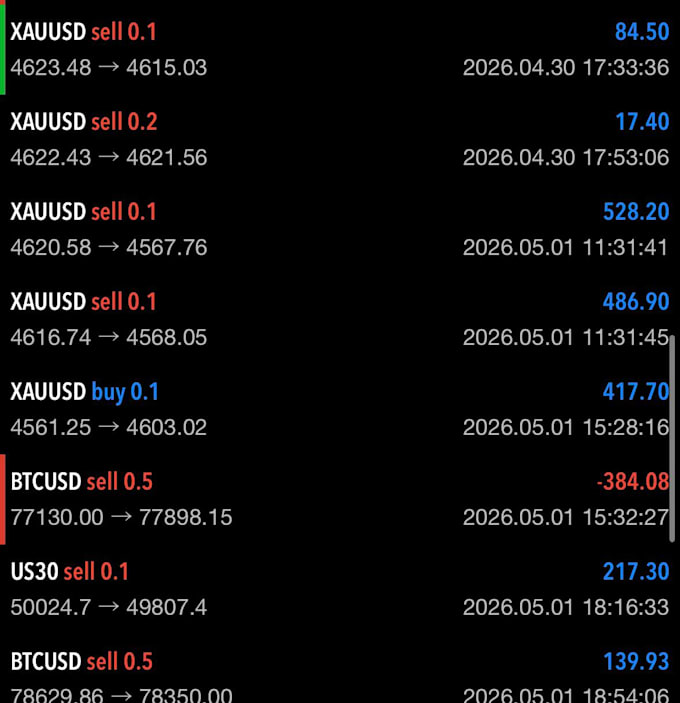The width and height of the screenshot is (680, 703).
Task: Open the XAUUSD sell trade with 84.50 profit
Action: pyautogui.click(x=340, y=49)
